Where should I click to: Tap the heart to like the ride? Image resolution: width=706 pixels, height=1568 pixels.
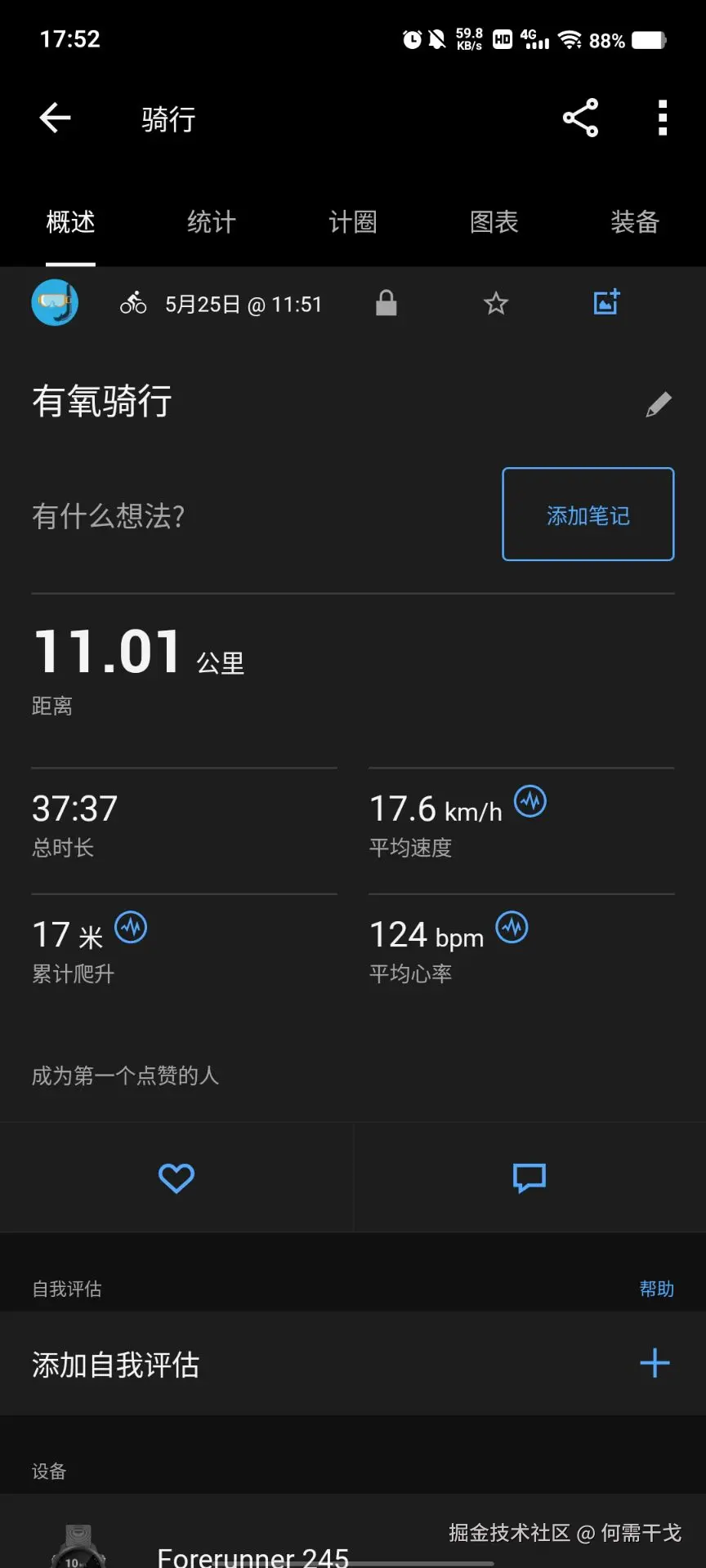pos(176,1176)
